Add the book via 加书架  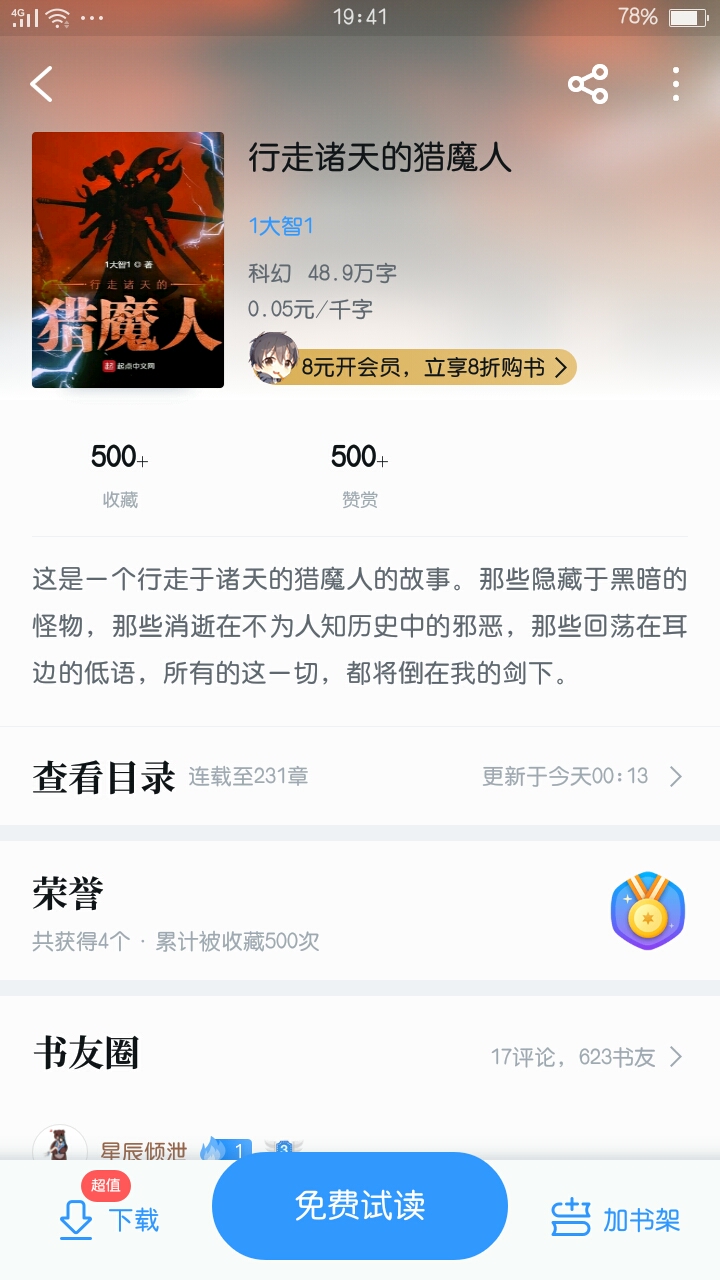[616, 1219]
